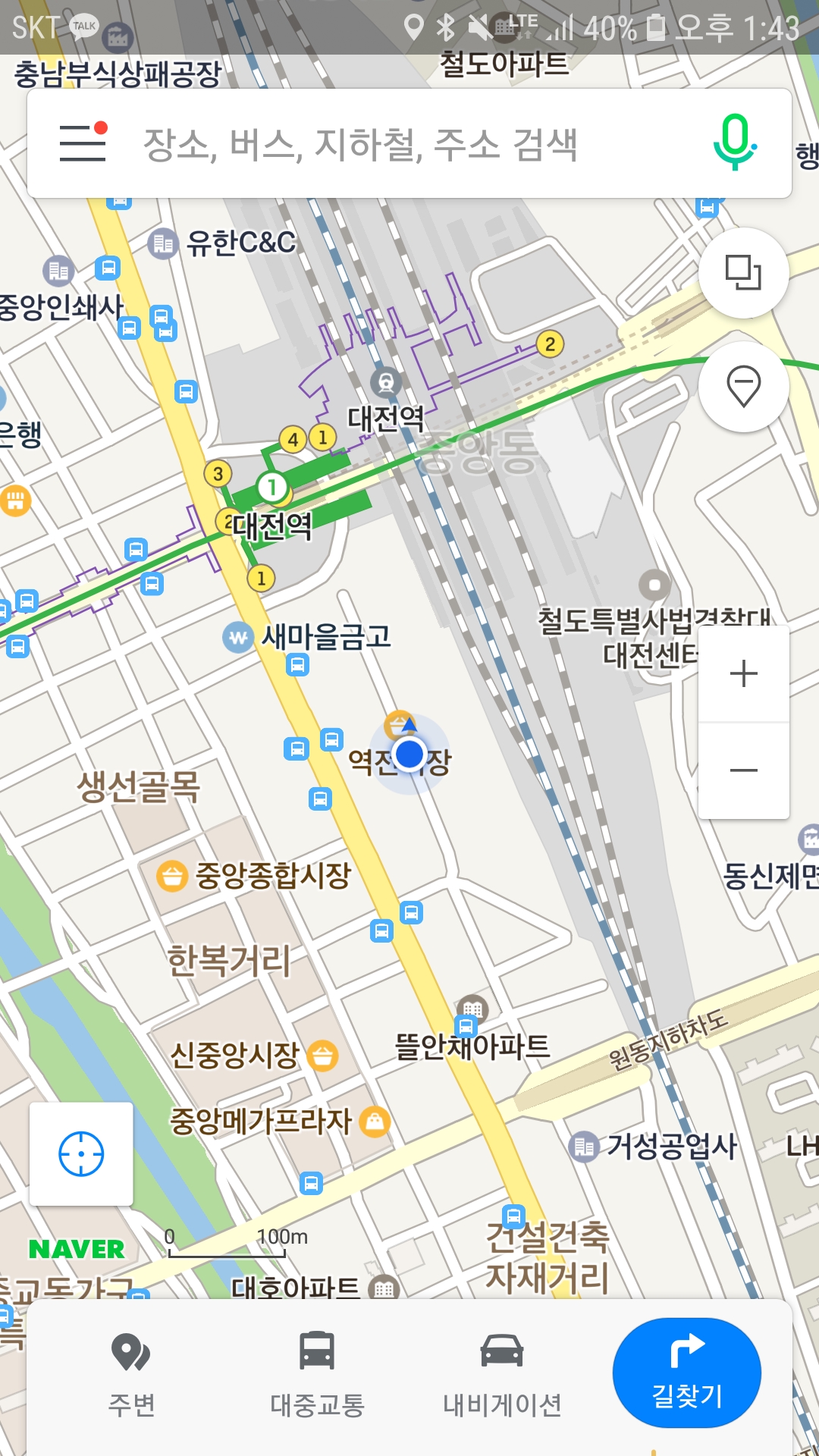Screen dimensions: 819x1456
Task: Open the map layers button
Action: [x=744, y=273]
